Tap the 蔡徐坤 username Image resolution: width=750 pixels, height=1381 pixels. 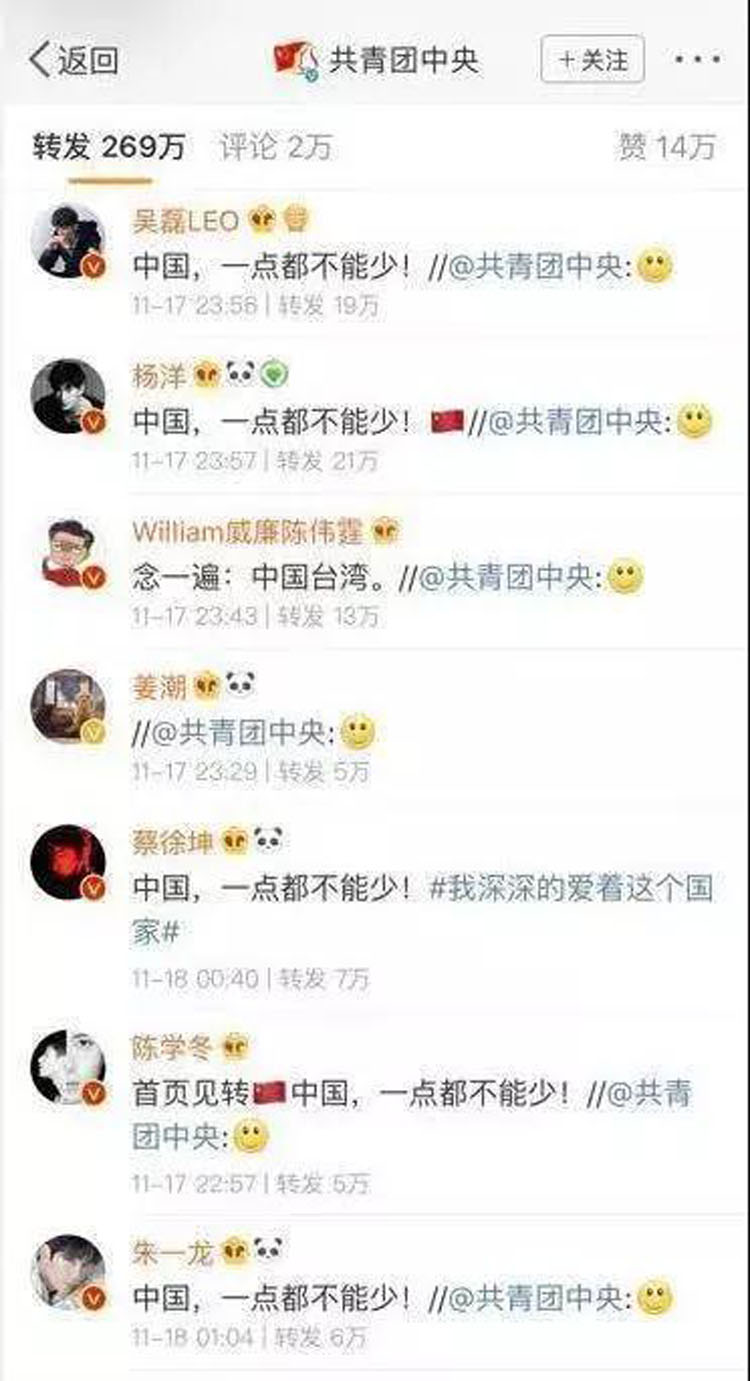coord(173,841)
